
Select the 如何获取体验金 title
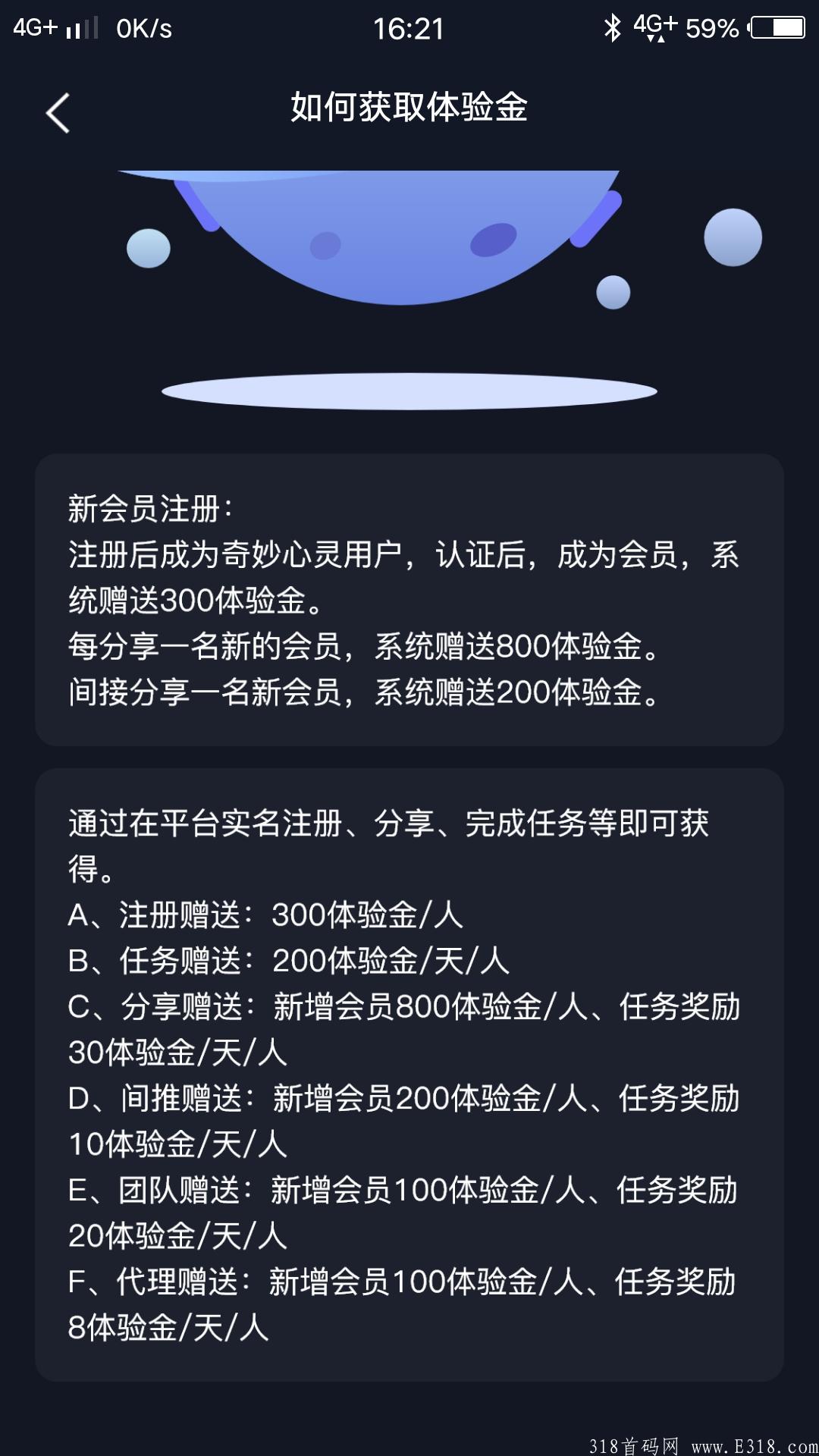tap(409, 106)
